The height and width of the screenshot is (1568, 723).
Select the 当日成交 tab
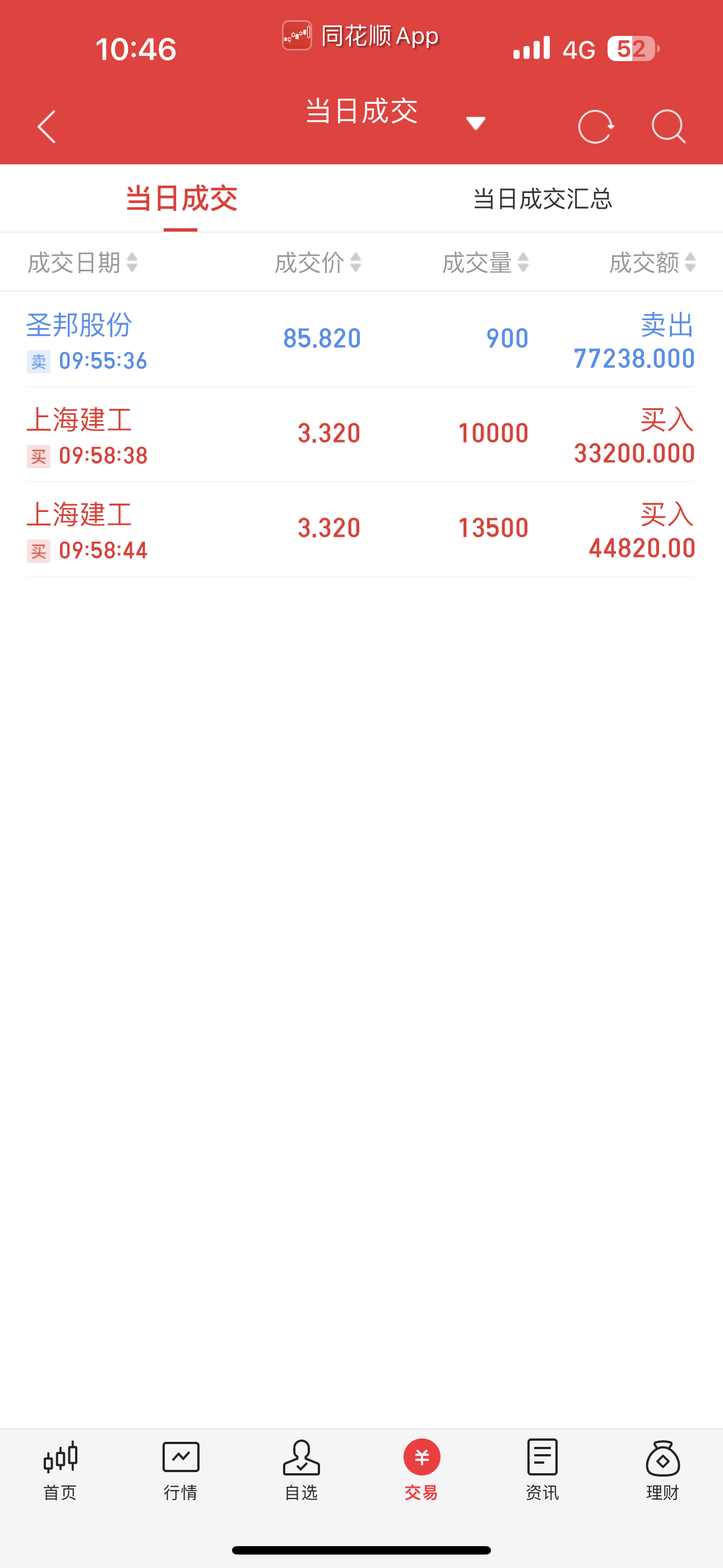click(x=180, y=199)
